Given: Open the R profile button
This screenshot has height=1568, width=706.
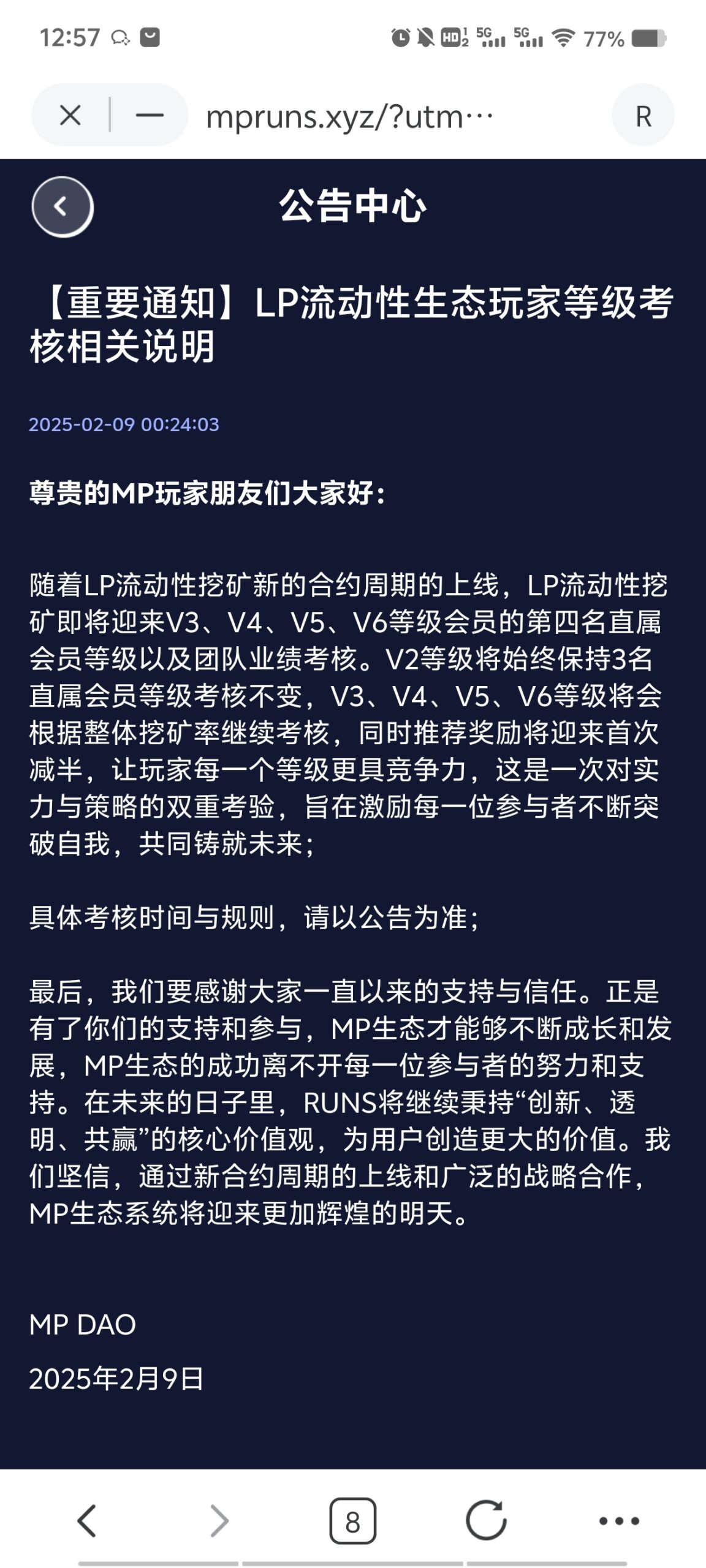Looking at the screenshot, I should tap(643, 115).
